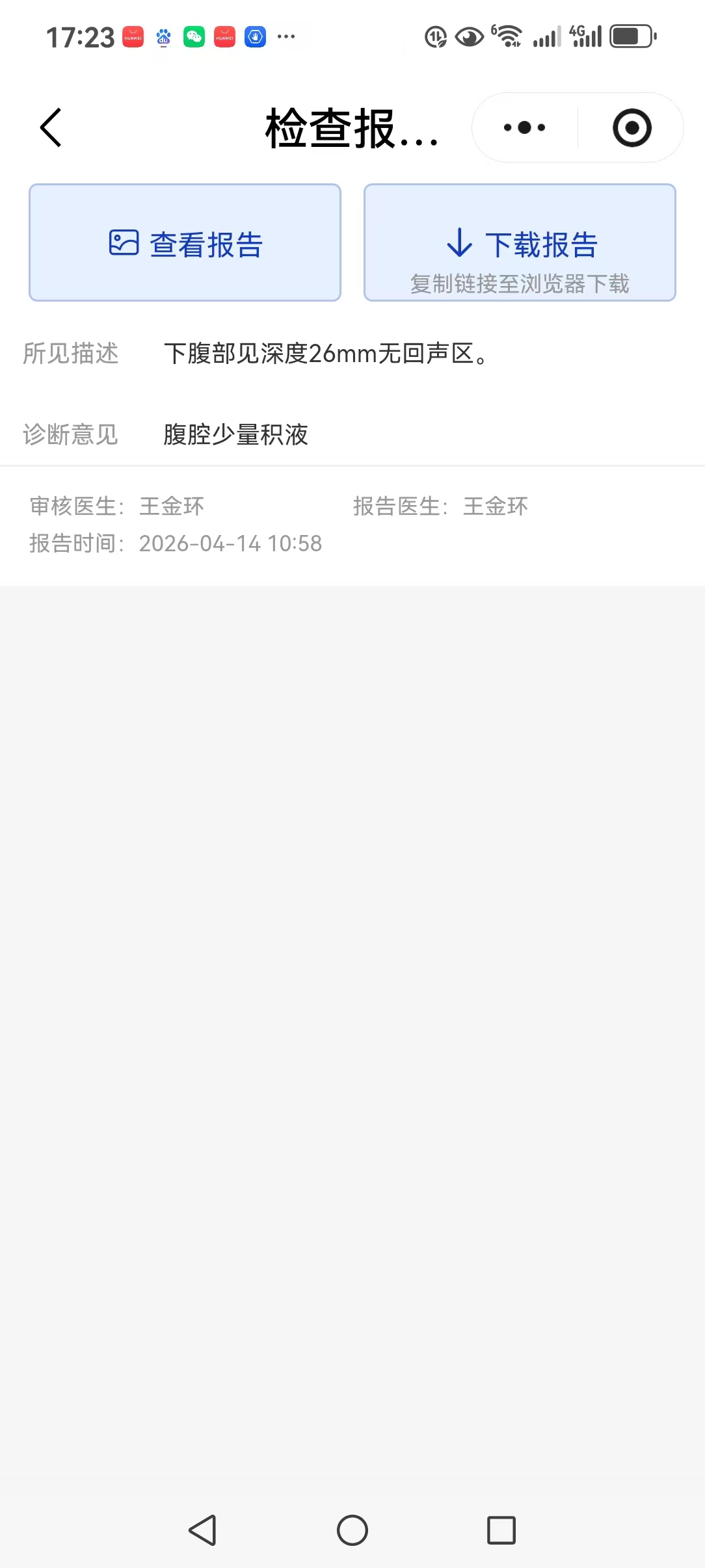Screen dimensions: 705x1568
Task: Tap 查看报告 to view the report
Action: (185, 243)
